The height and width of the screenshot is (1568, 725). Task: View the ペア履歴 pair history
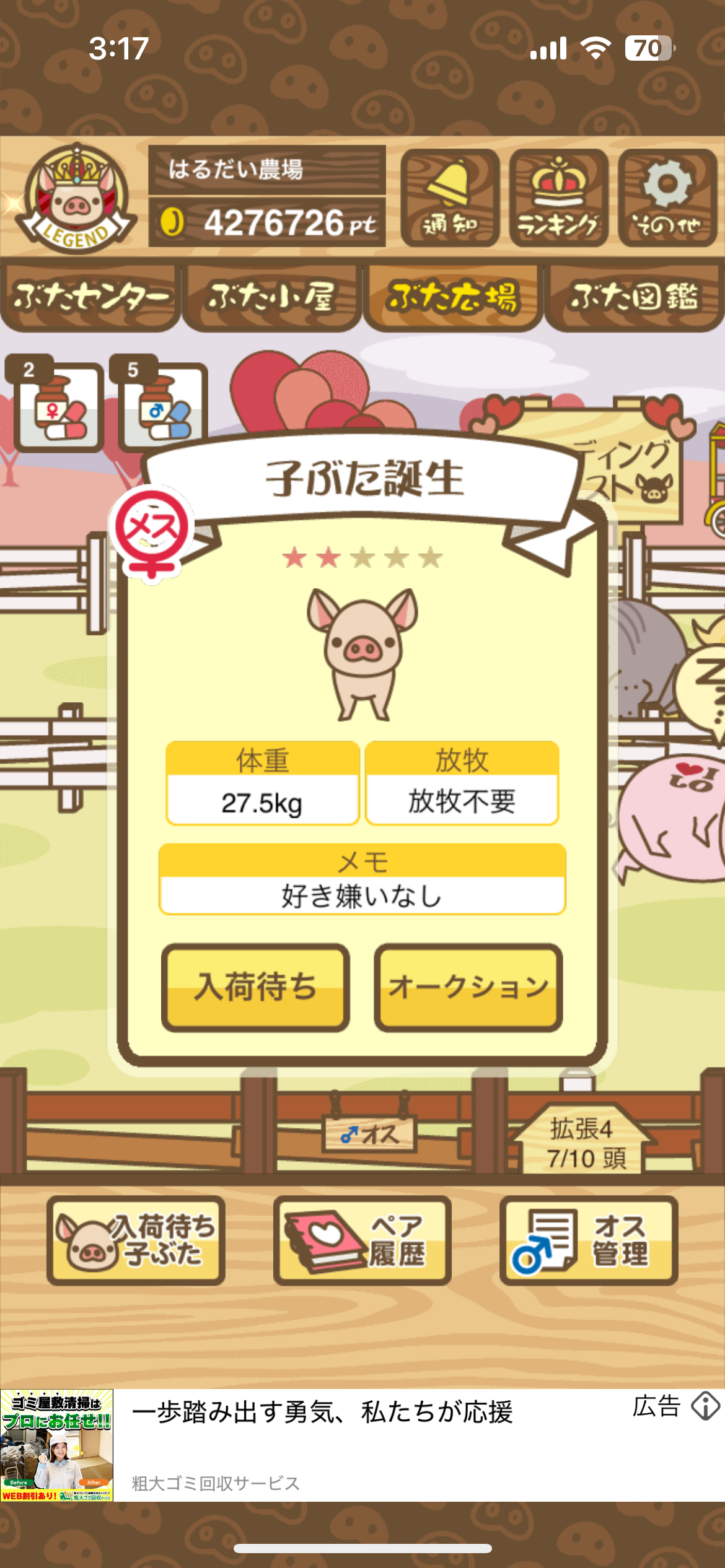pyautogui.click(x=362, y=1240)
